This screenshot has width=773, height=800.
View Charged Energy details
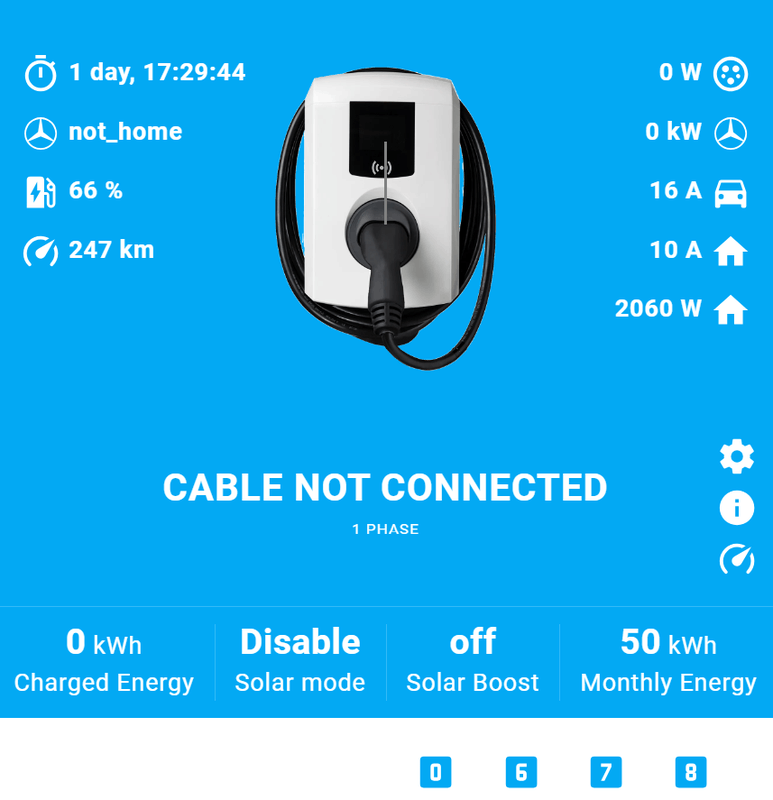(x=104, y=661)
